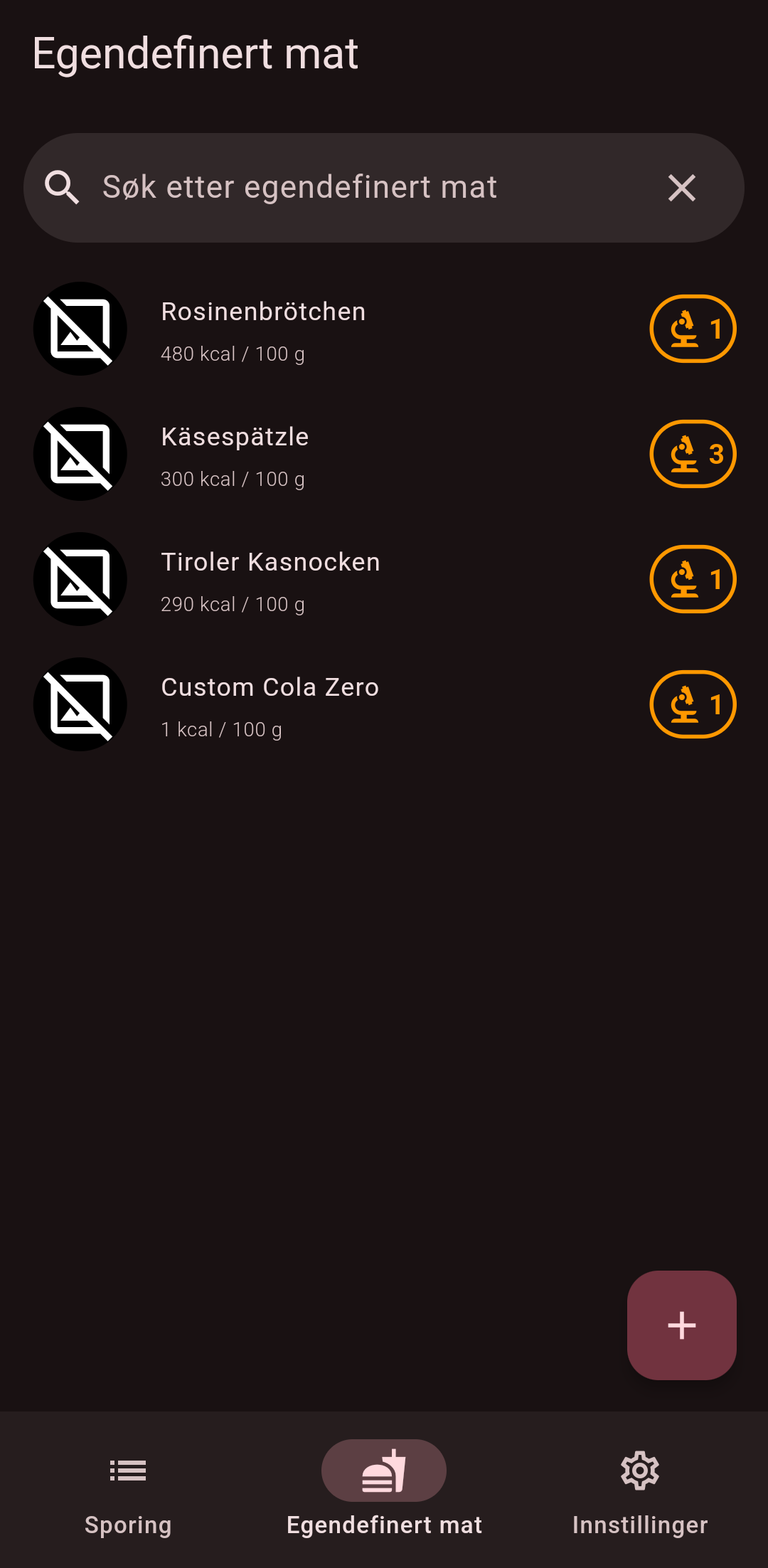Tap the microscope badge on Rosinenbrötchen

coord(693,329)
